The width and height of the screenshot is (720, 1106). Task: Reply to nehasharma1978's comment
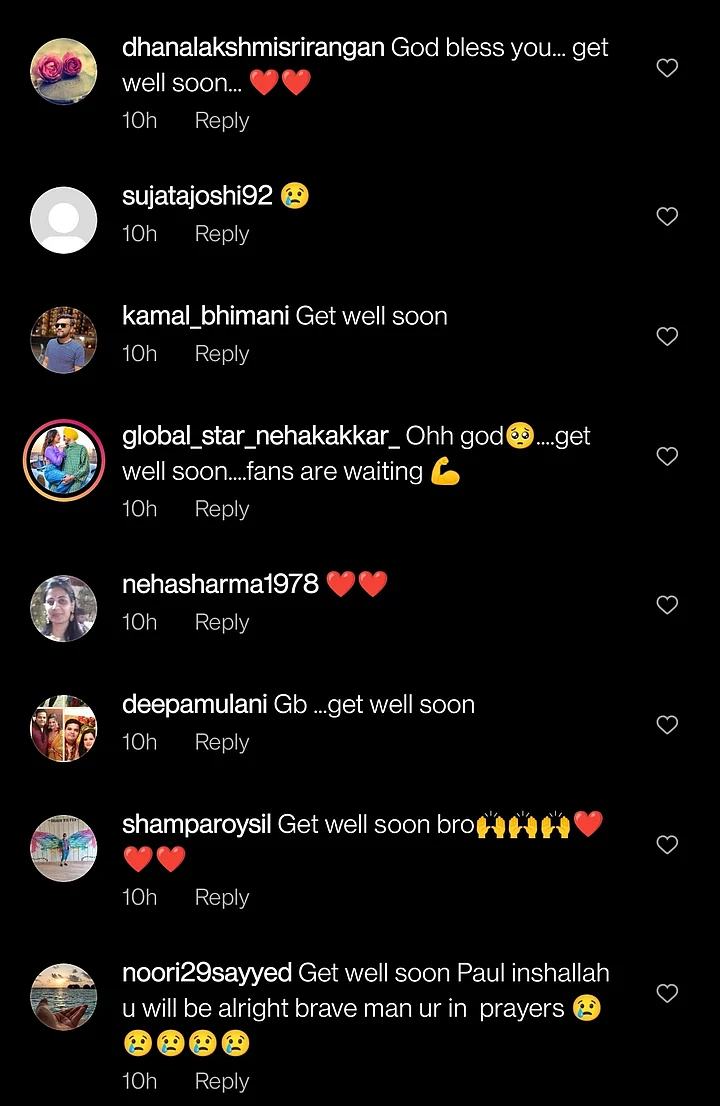pos(221,622)
